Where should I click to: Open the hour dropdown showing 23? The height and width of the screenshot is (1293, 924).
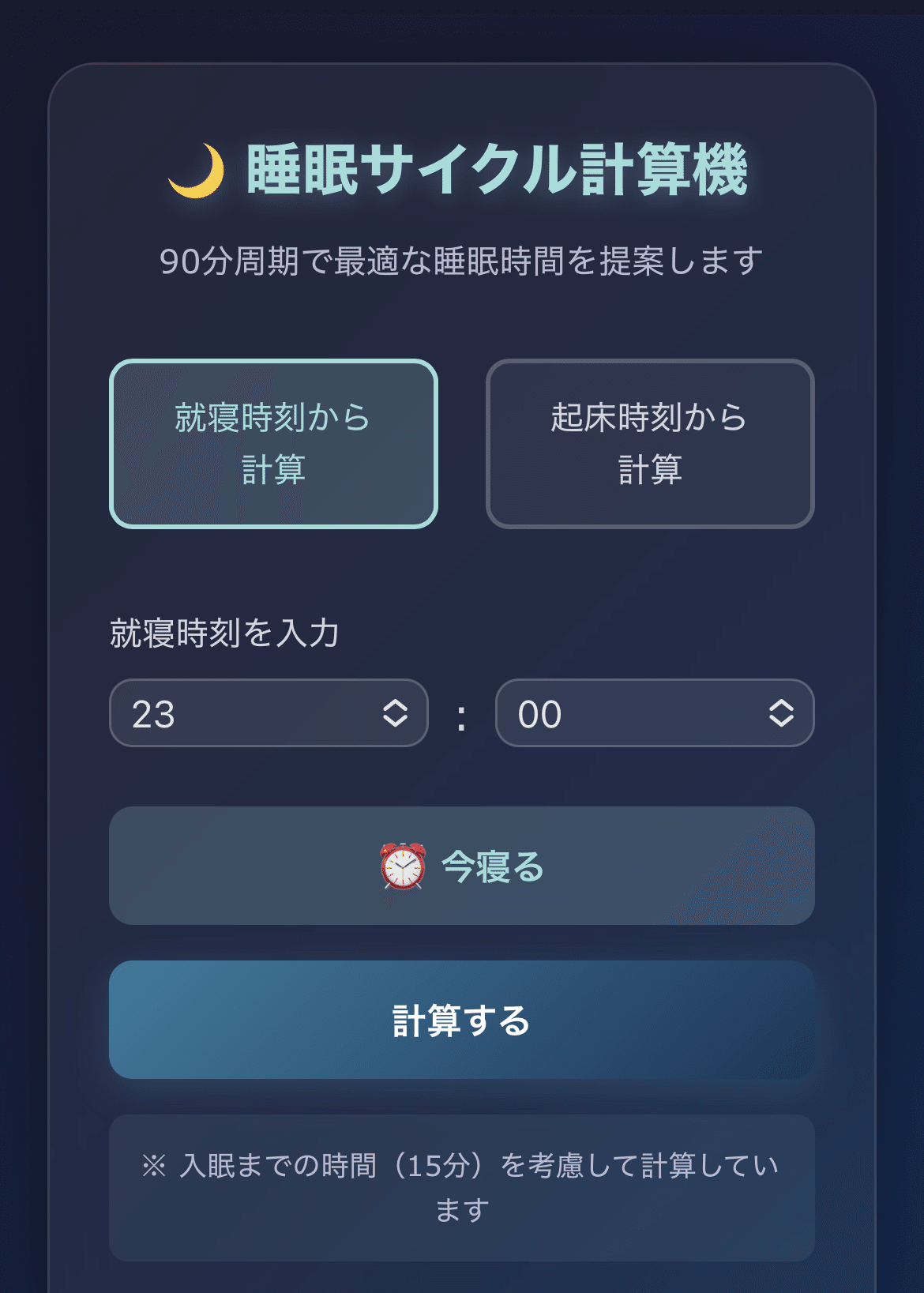[269, 713]
